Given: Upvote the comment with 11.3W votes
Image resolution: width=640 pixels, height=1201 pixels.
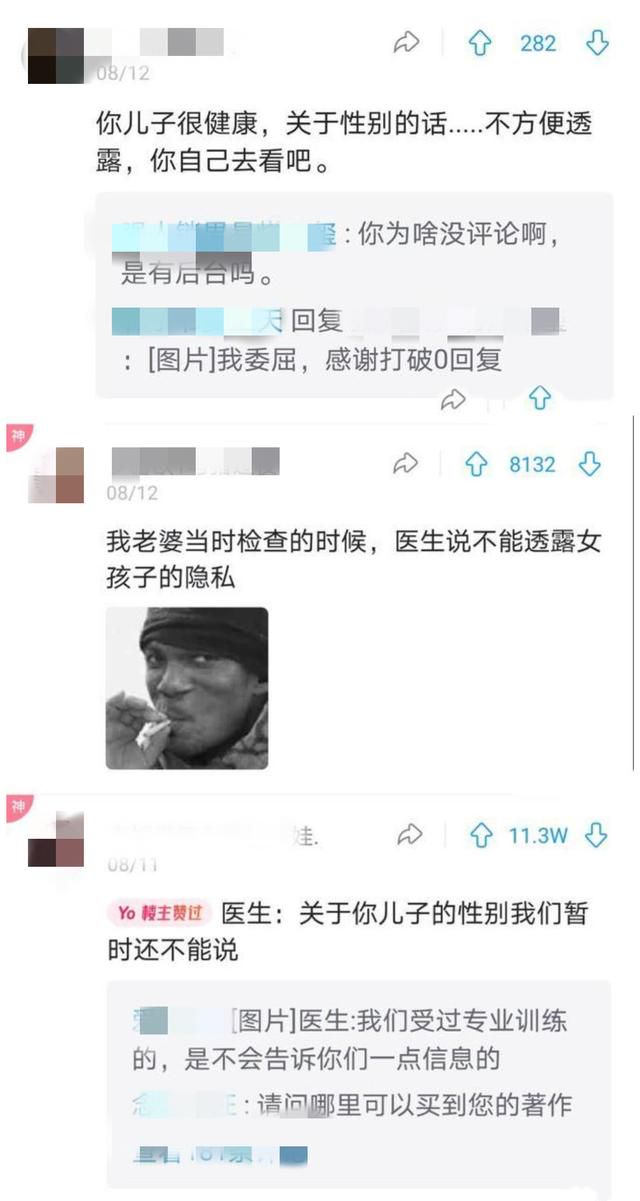Looking at the screenshot, I should [x=481, y=836].
